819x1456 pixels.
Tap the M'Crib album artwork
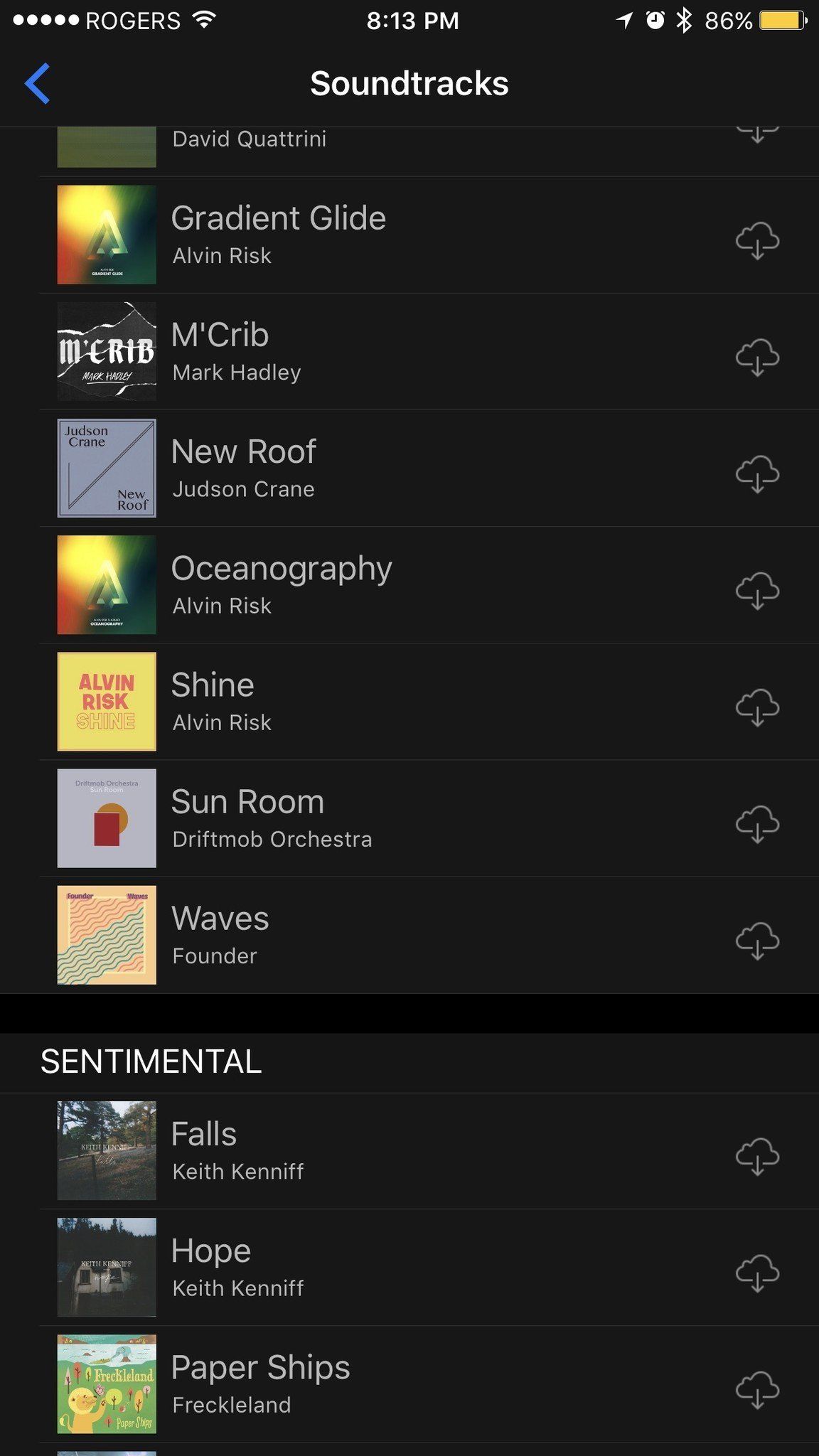point(106,350)
